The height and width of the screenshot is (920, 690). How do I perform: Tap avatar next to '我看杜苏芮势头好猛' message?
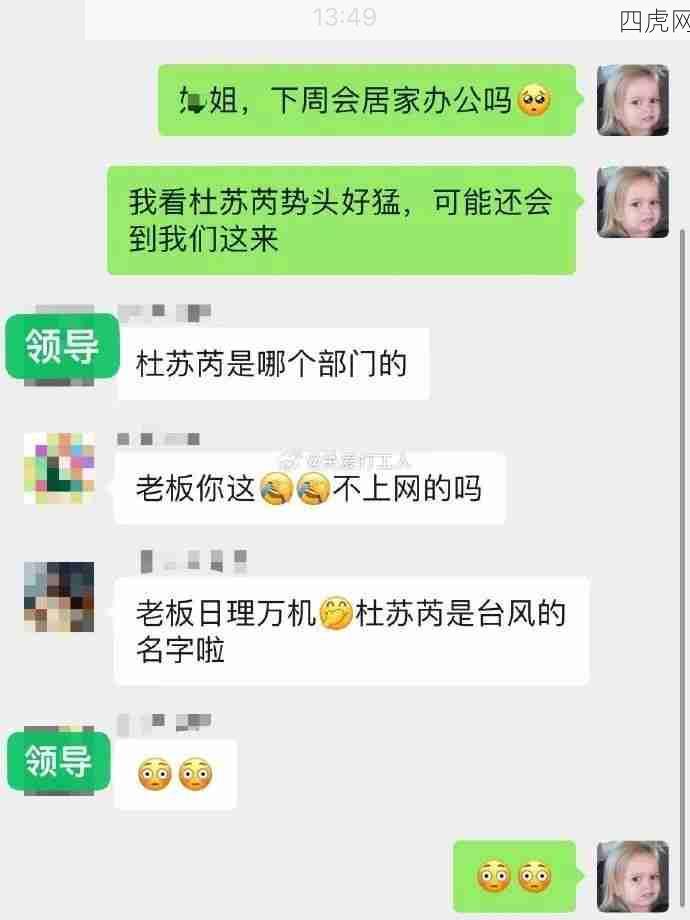[632, 201]
